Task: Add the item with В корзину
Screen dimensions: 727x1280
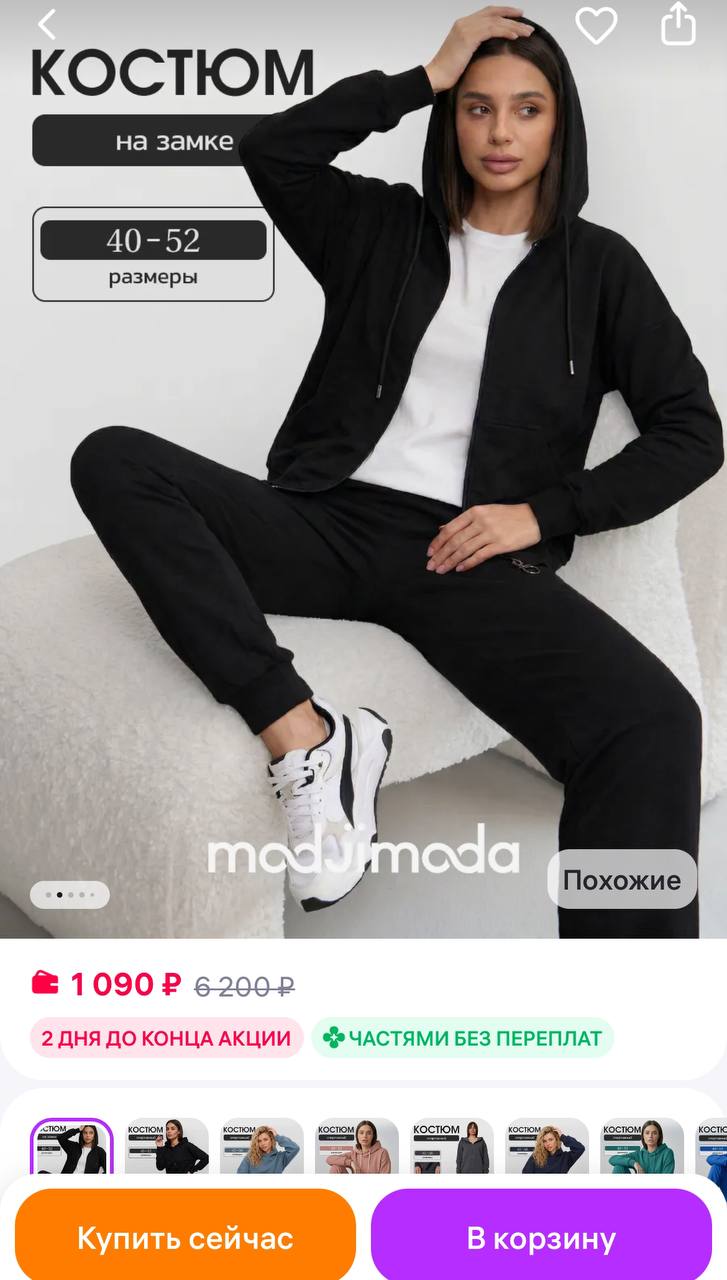Action: [x=541, y=1238]
